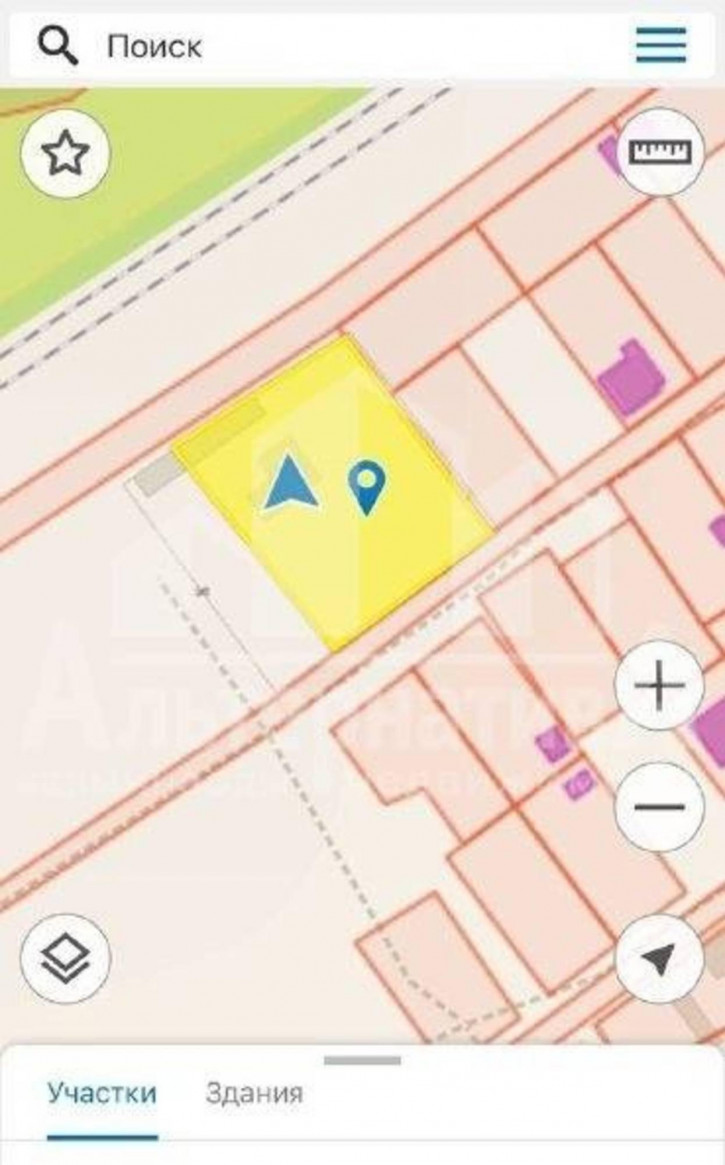
Task: Open the map layers selector
Action: [65, 958]
